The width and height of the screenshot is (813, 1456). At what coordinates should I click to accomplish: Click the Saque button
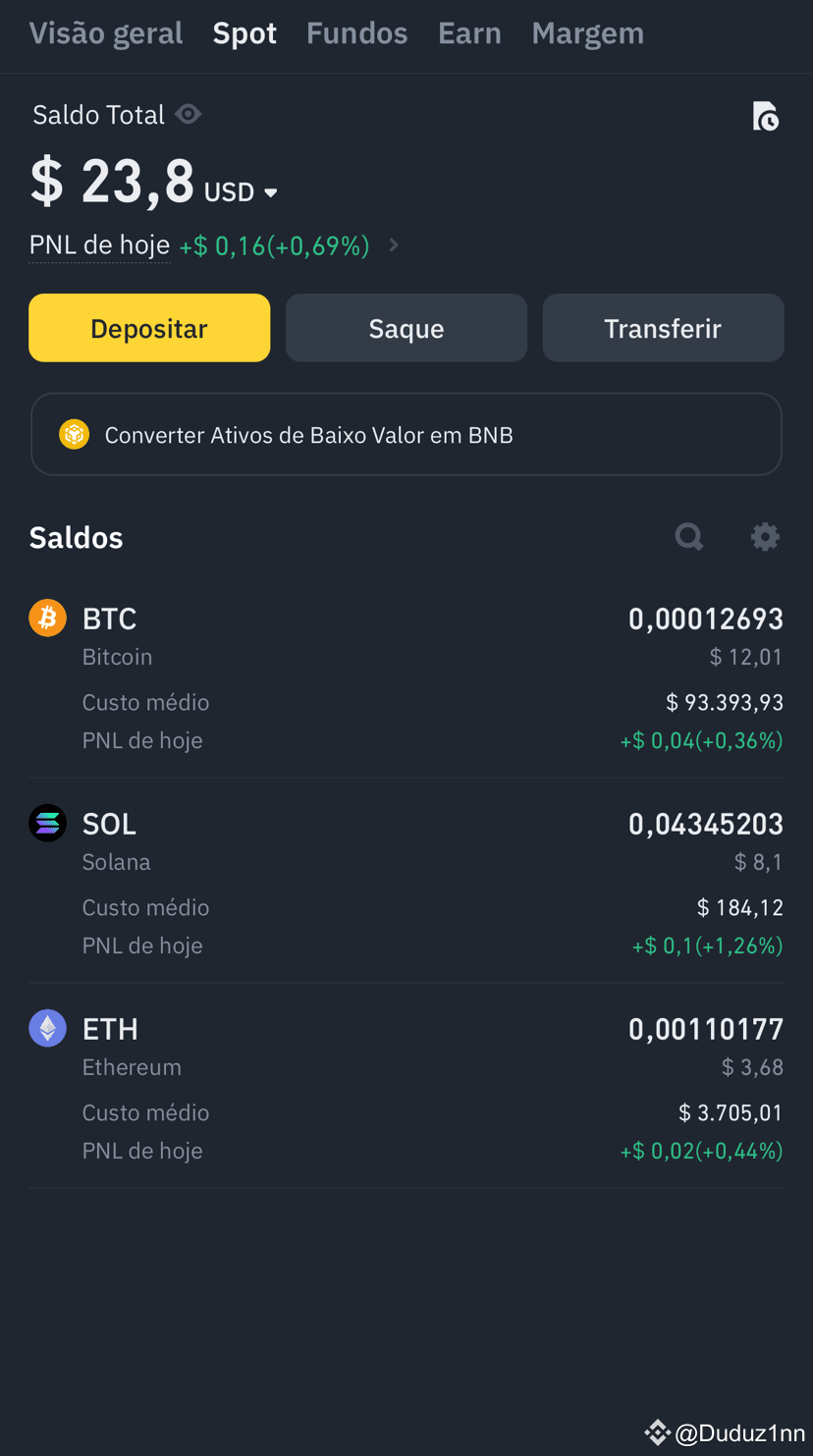406,328
